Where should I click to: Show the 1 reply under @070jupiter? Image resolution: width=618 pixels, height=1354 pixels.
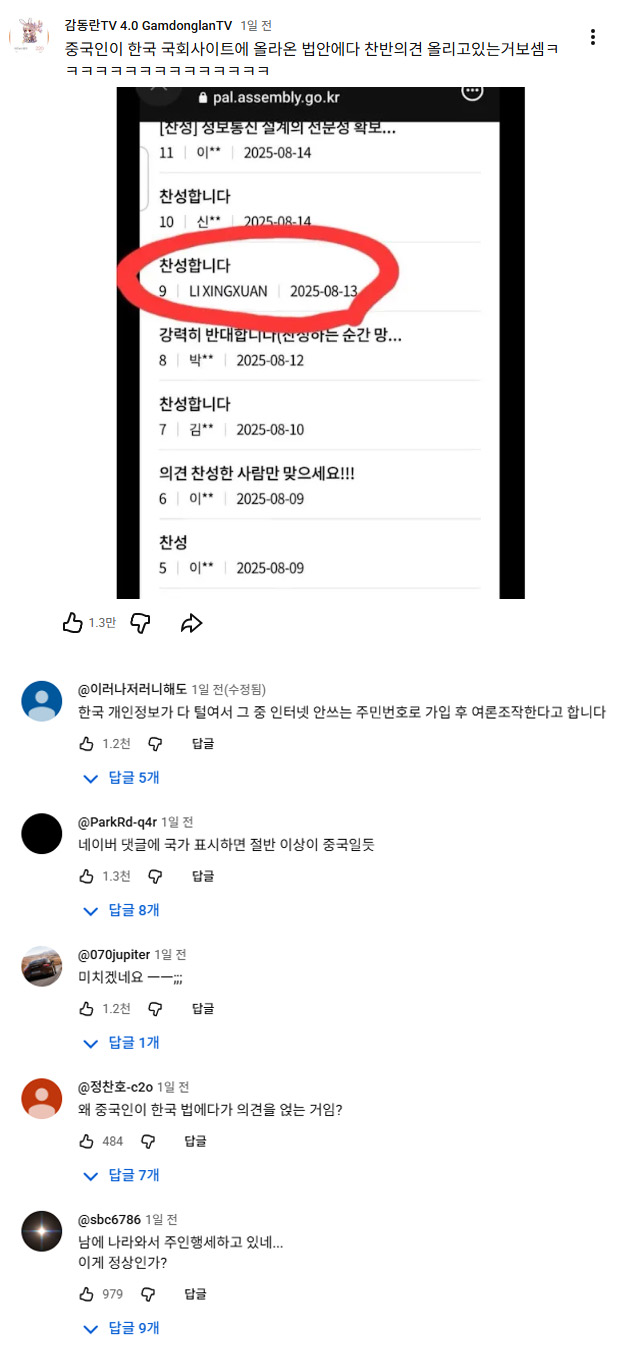[122, 1042]
